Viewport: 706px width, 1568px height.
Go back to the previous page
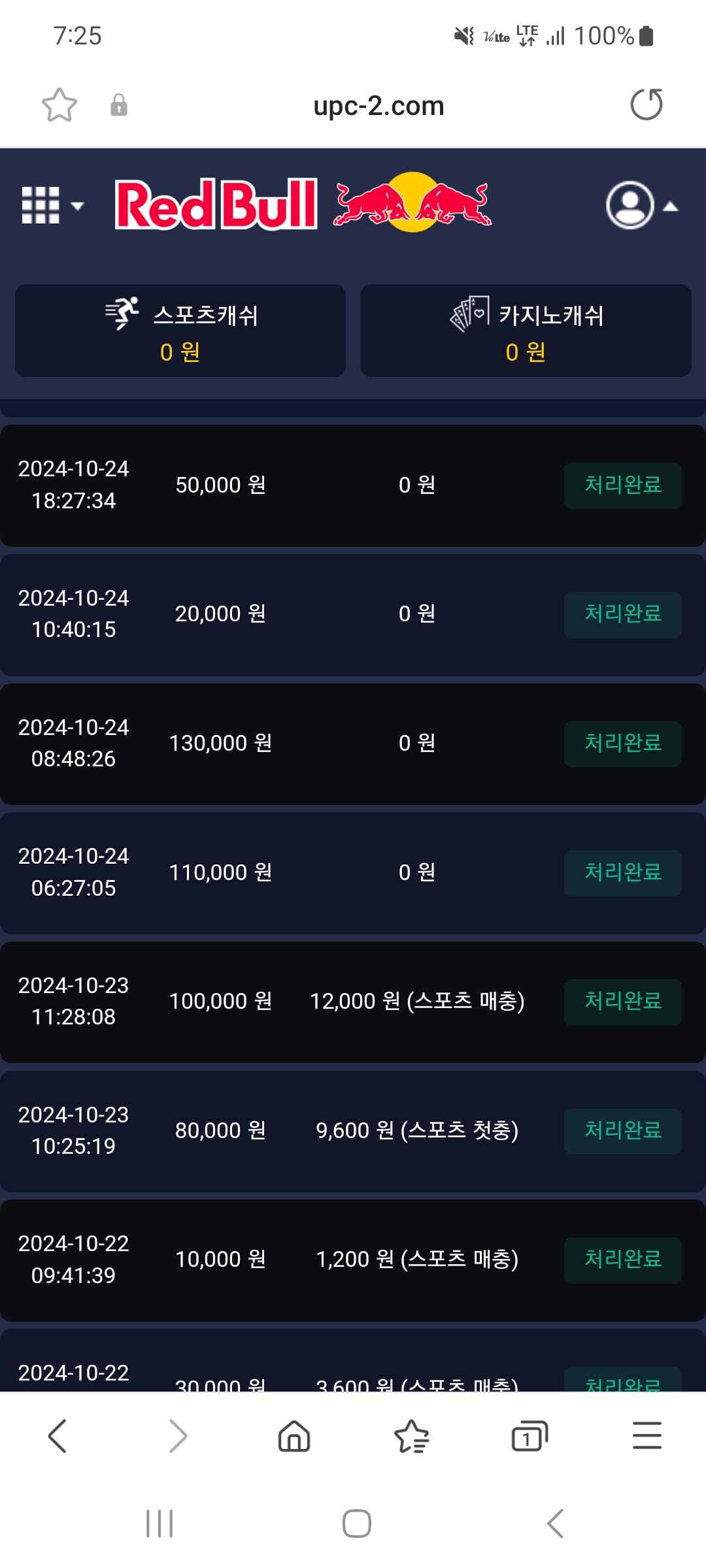pos(58,1436)
